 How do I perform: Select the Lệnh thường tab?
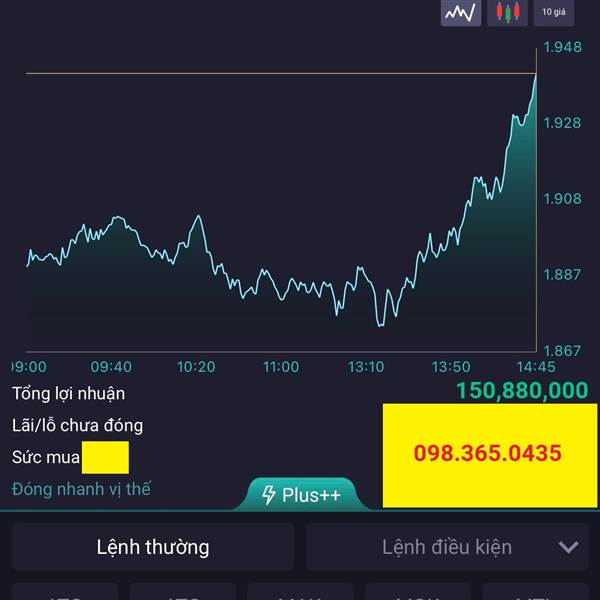point(153,547)
